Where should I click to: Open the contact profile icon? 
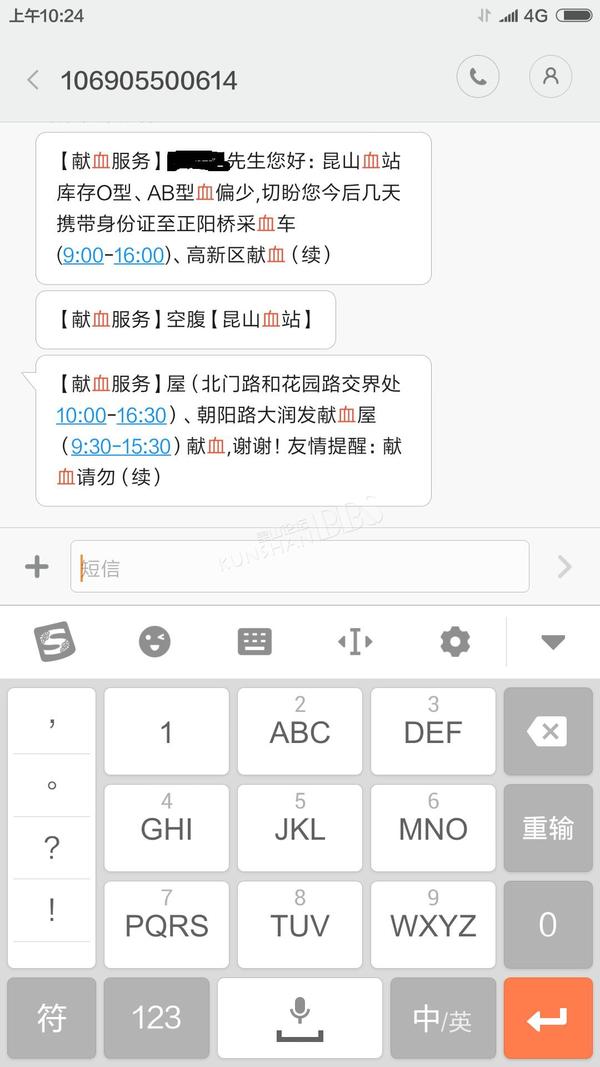[x=550, y=76]
